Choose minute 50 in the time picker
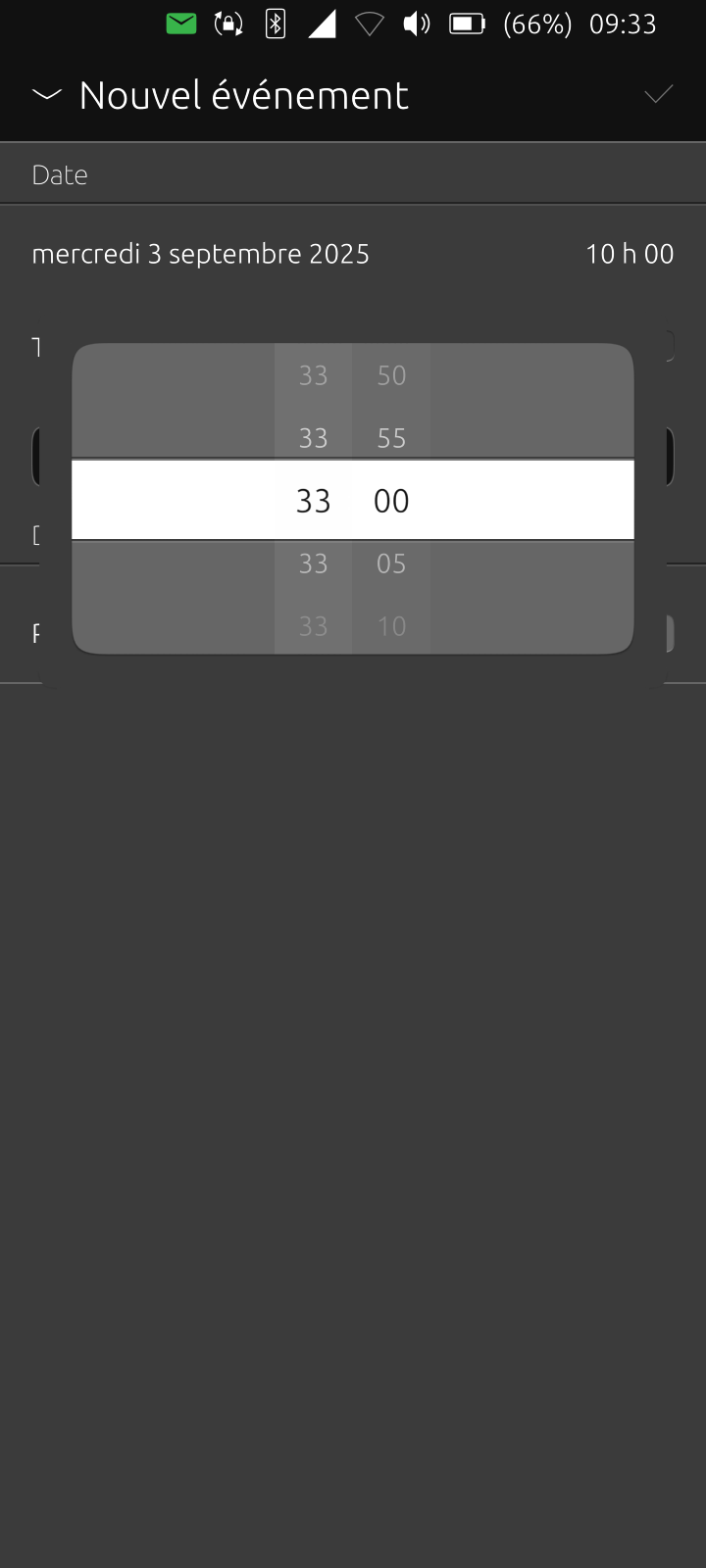Image resolution: width=706 pixels, height=1568 pixels. click(x=391, y=375)
